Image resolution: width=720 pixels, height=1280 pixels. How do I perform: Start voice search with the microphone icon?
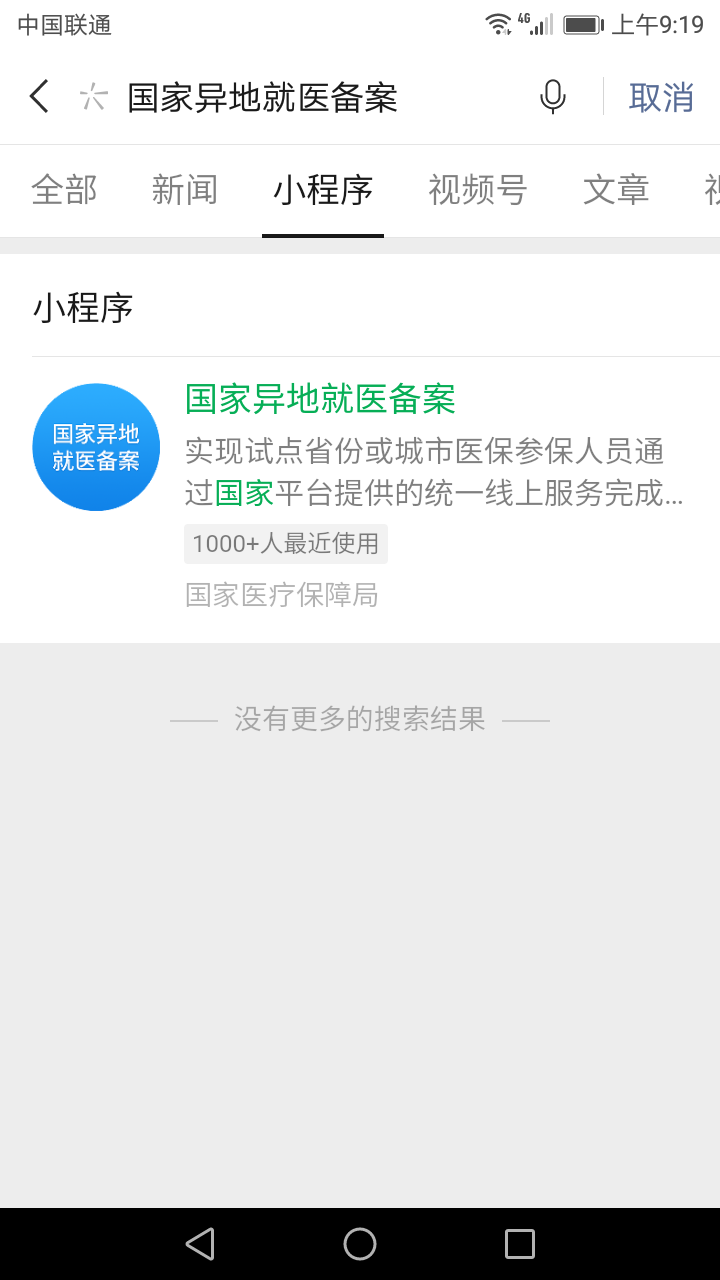pos(553,97)
